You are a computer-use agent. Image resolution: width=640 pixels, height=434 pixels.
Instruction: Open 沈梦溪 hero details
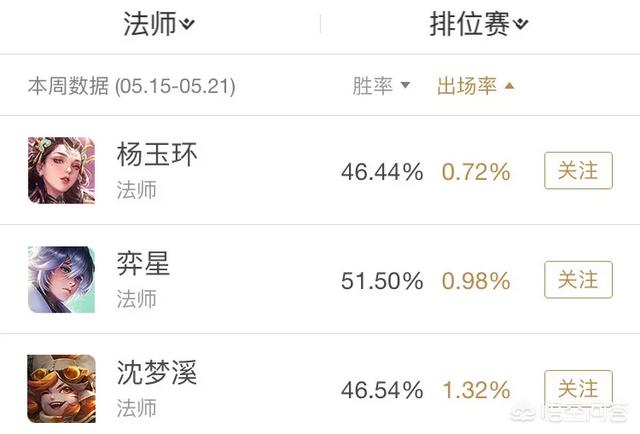coord(157,374)
